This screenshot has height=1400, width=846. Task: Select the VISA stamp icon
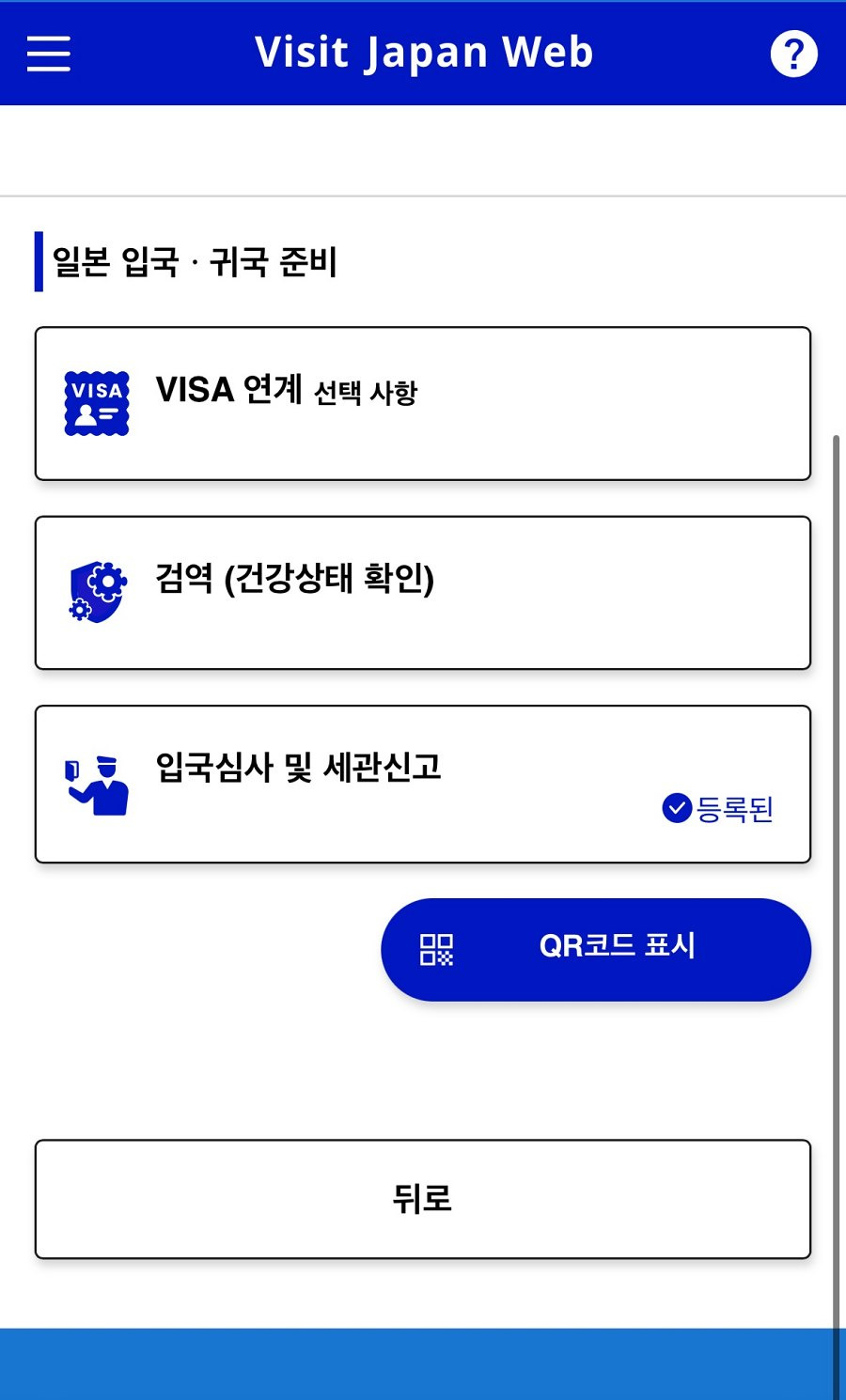[95, 402]
